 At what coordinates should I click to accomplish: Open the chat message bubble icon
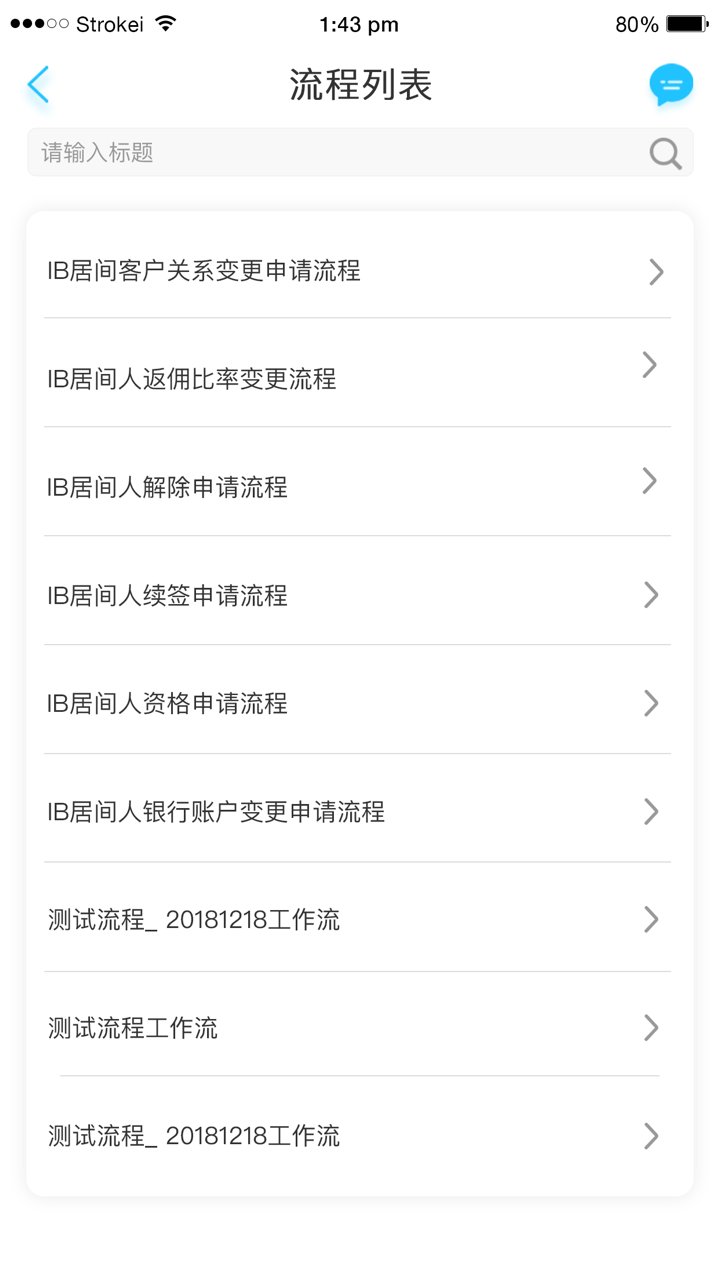click(x=671, y=85)
